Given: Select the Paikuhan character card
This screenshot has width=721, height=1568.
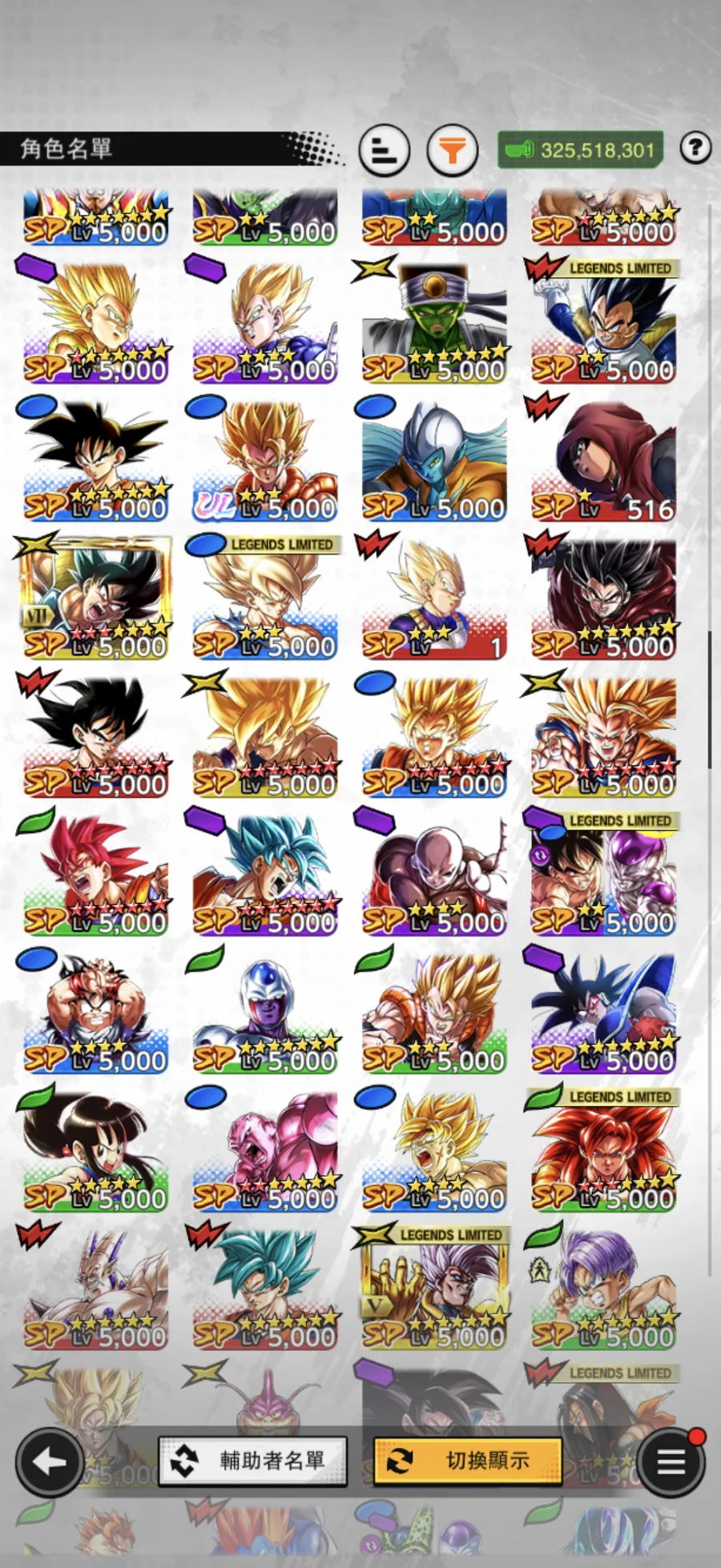Looking at the screenshot, I should click(x=433, y=323).
